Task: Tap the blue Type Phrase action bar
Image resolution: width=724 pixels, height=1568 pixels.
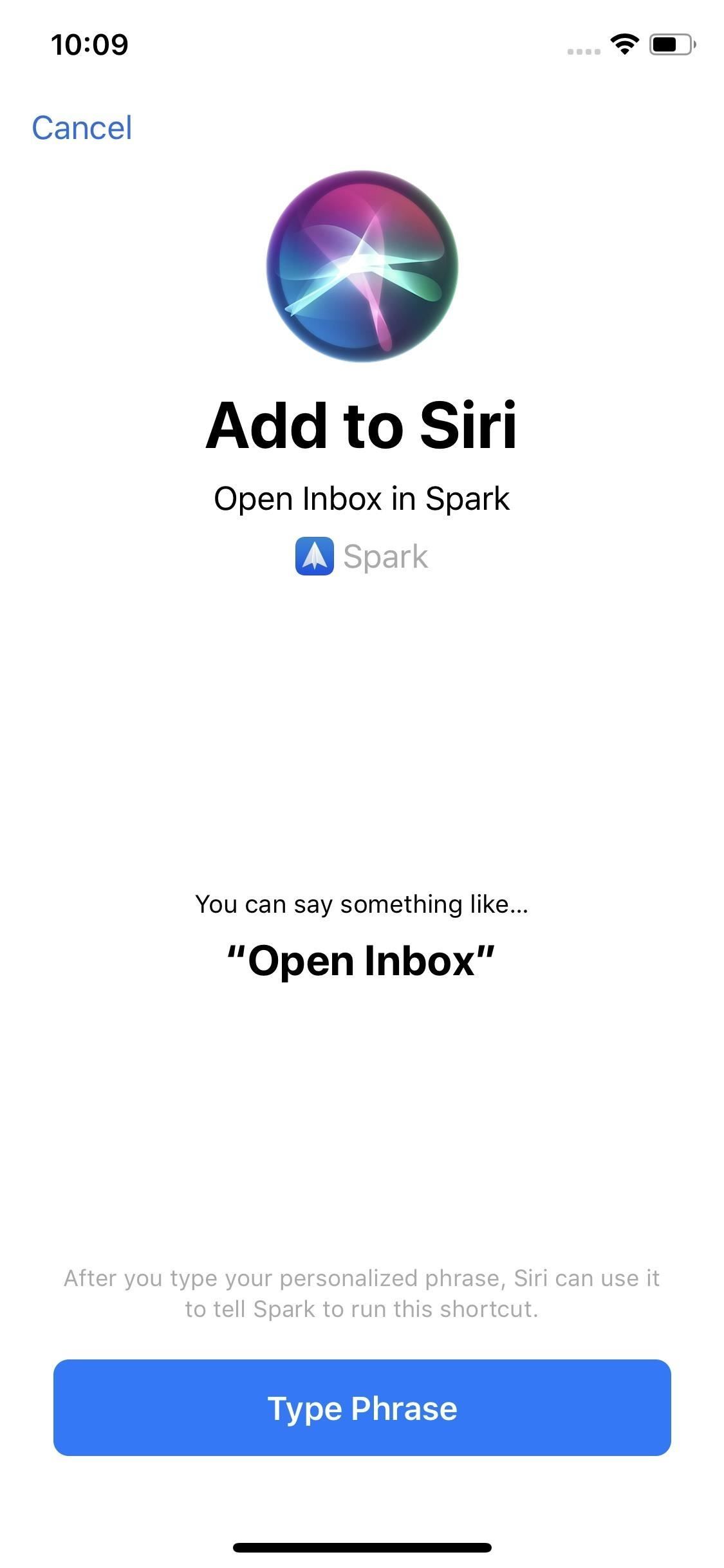Action: pyautogui.click(x=362, y=1408)
